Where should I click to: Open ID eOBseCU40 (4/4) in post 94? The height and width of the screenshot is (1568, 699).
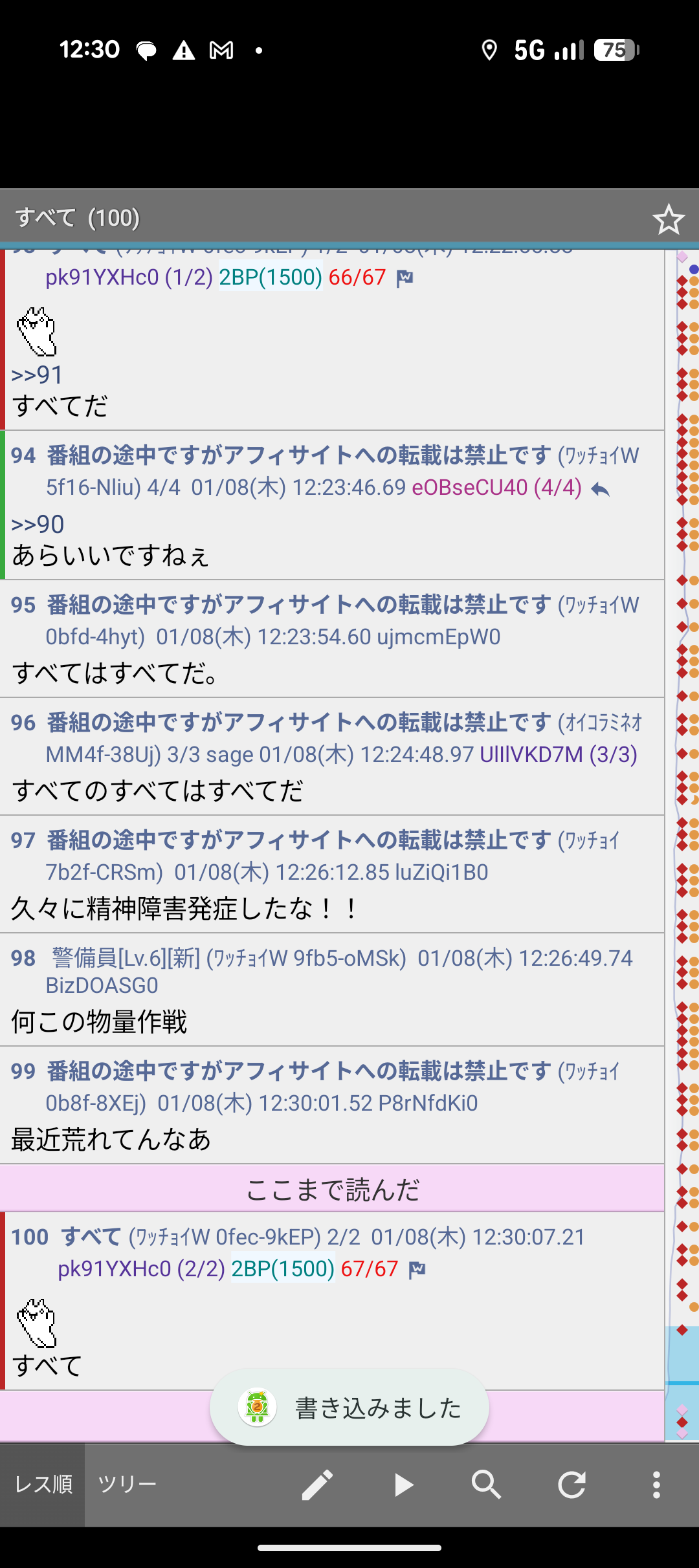[x=496, y=487]
